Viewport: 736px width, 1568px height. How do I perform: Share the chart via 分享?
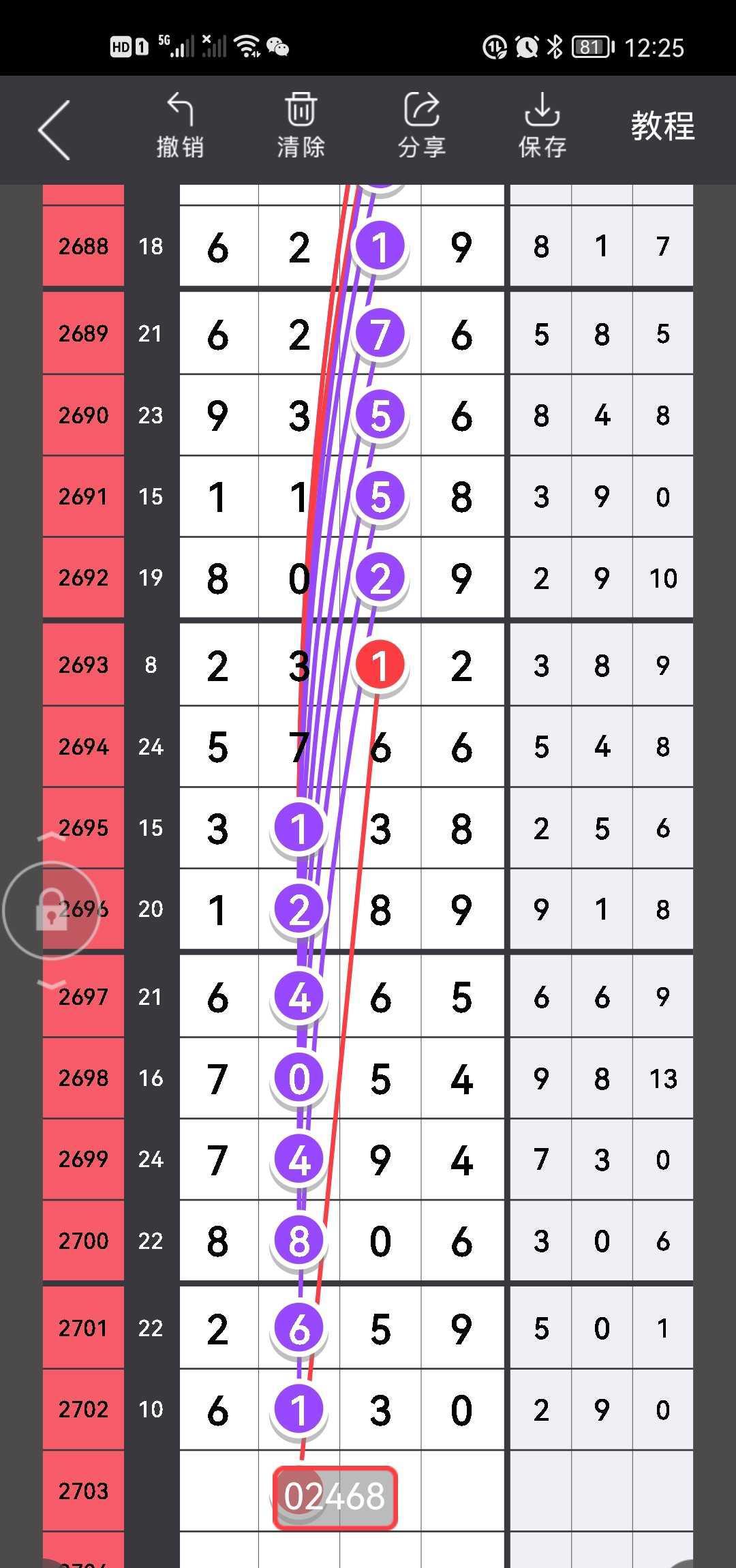(x=421, y=127)
